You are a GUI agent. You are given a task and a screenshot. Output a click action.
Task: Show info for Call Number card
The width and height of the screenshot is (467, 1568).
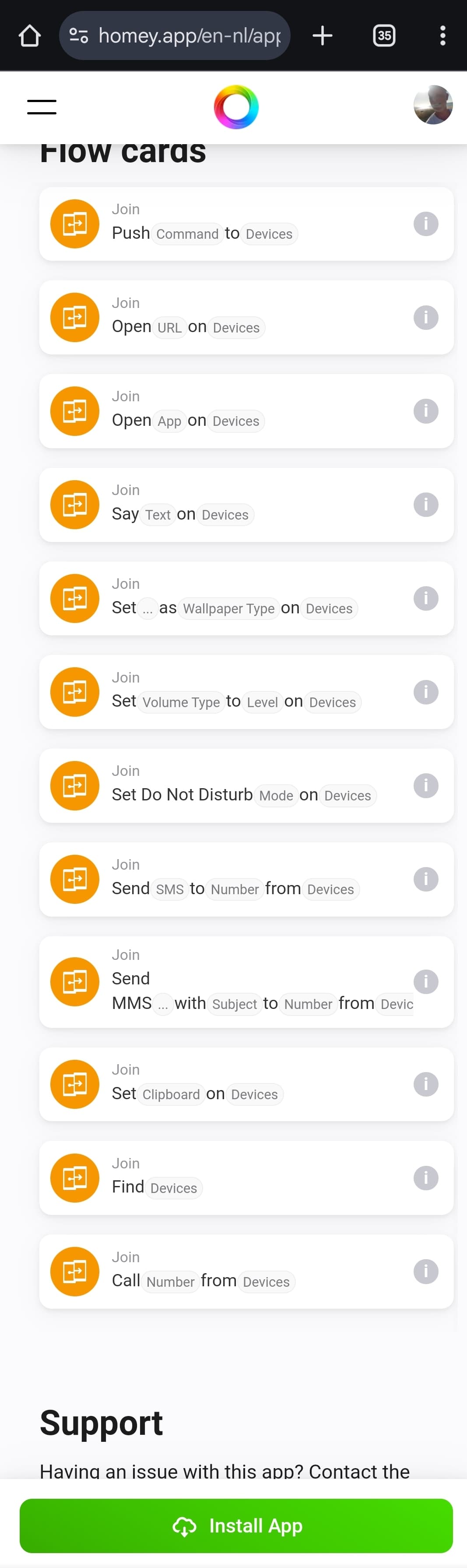coord(426,1271)
